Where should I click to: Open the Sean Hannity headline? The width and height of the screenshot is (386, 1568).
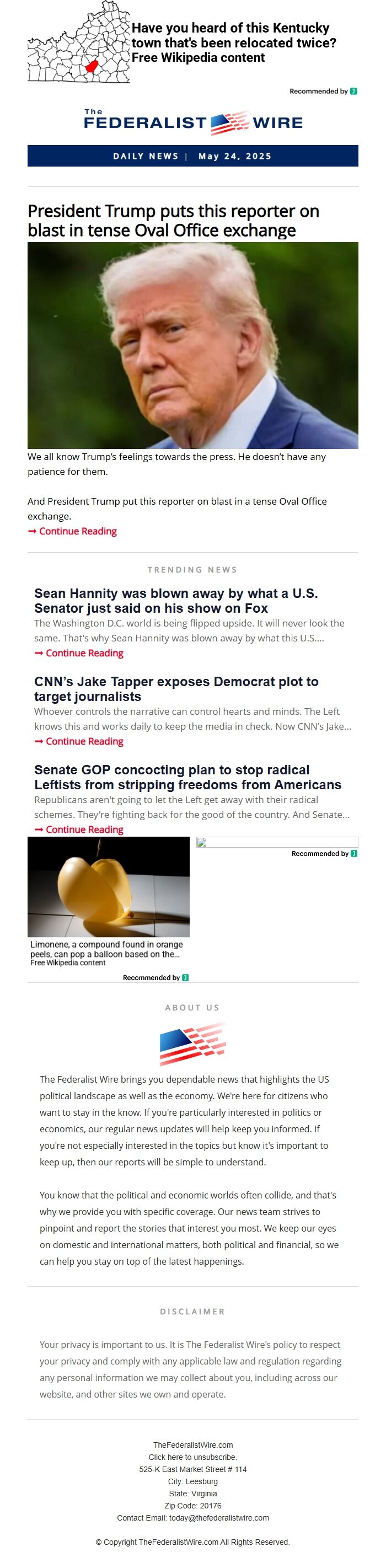click(x=175, y=600)
